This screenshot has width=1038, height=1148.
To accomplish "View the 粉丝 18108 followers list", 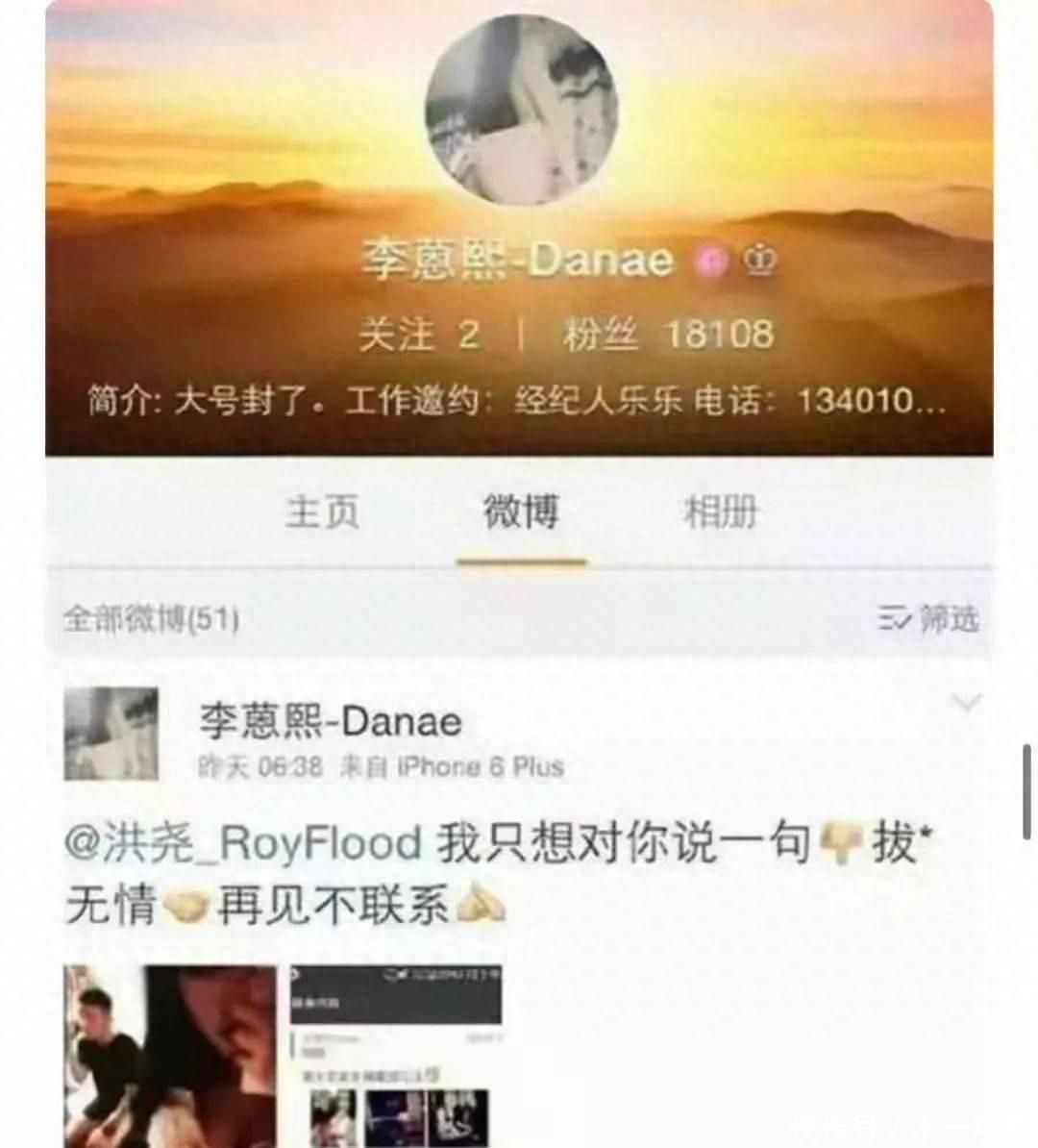I will [x=668, y=335].
